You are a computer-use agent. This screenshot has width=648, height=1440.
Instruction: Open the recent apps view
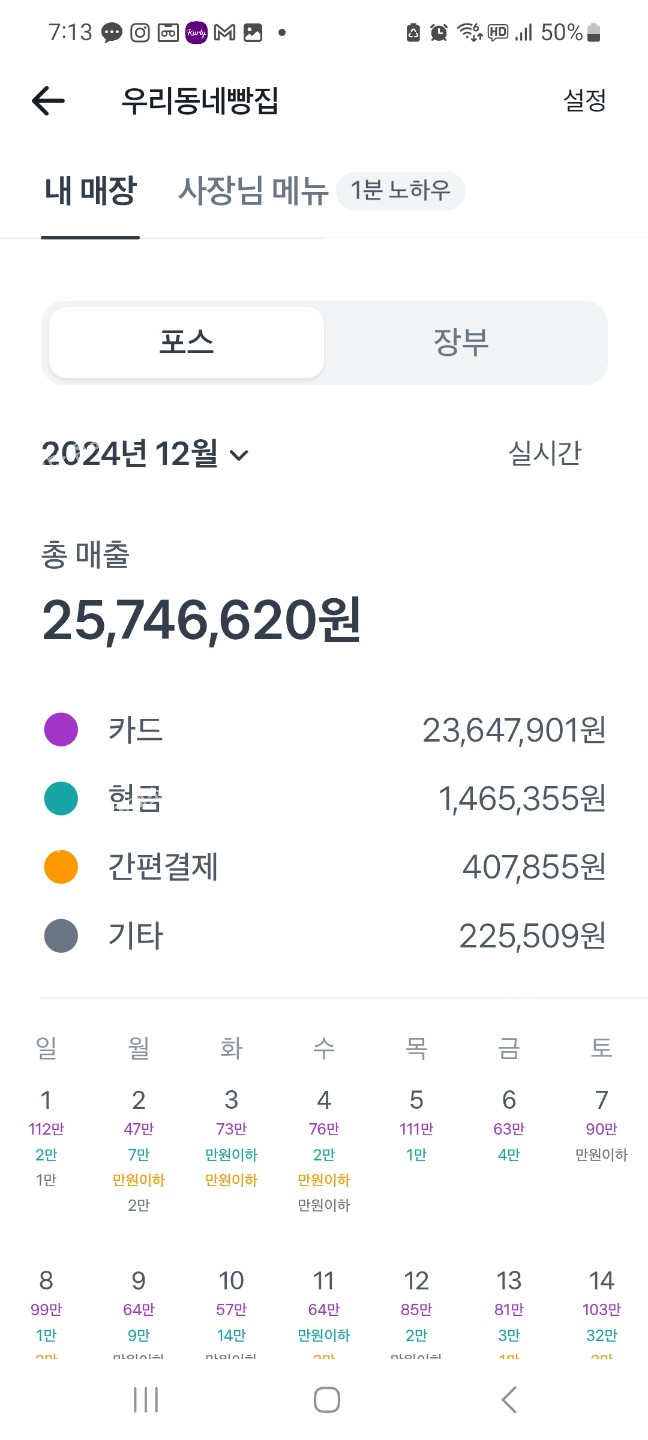pos(146,1399)
